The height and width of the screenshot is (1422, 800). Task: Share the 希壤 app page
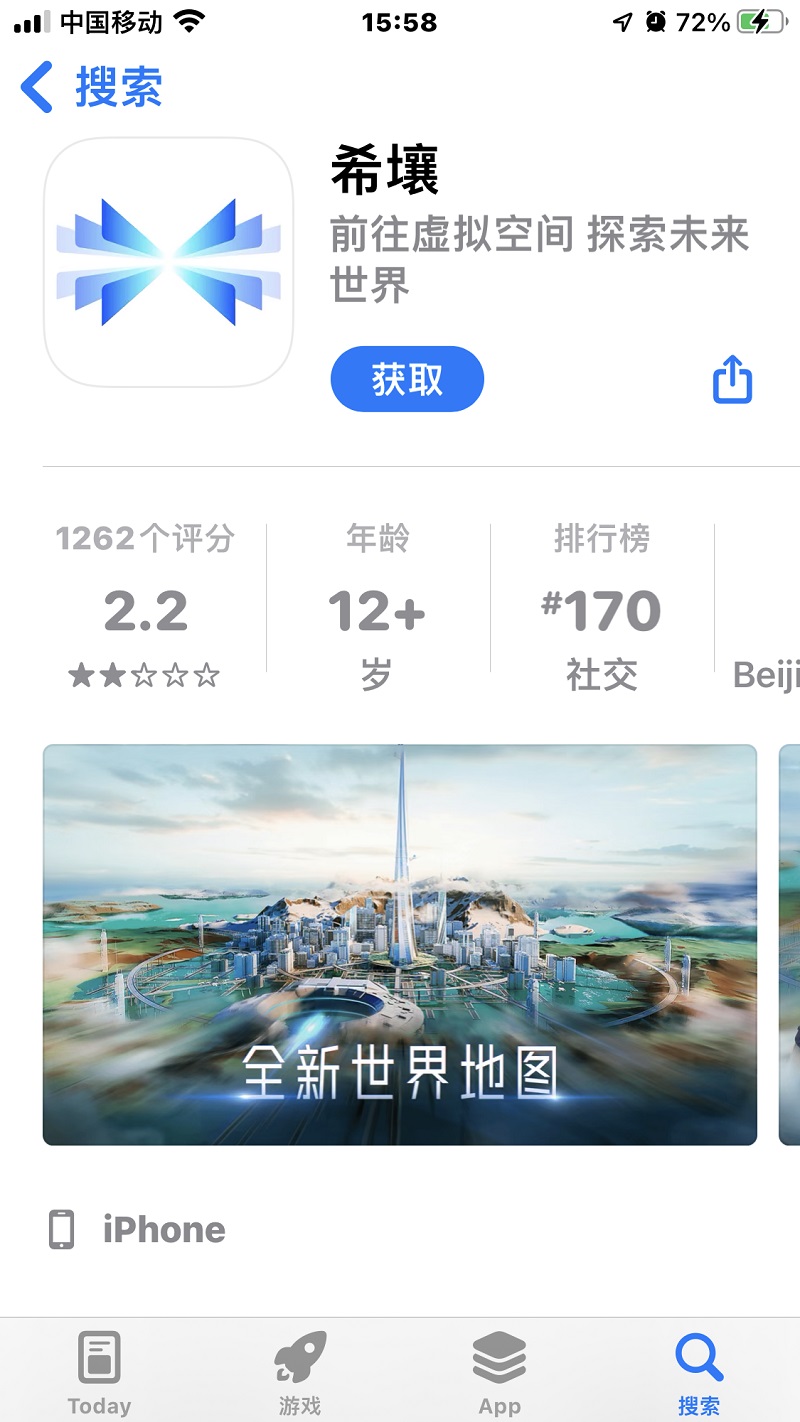tap(731, 380)
